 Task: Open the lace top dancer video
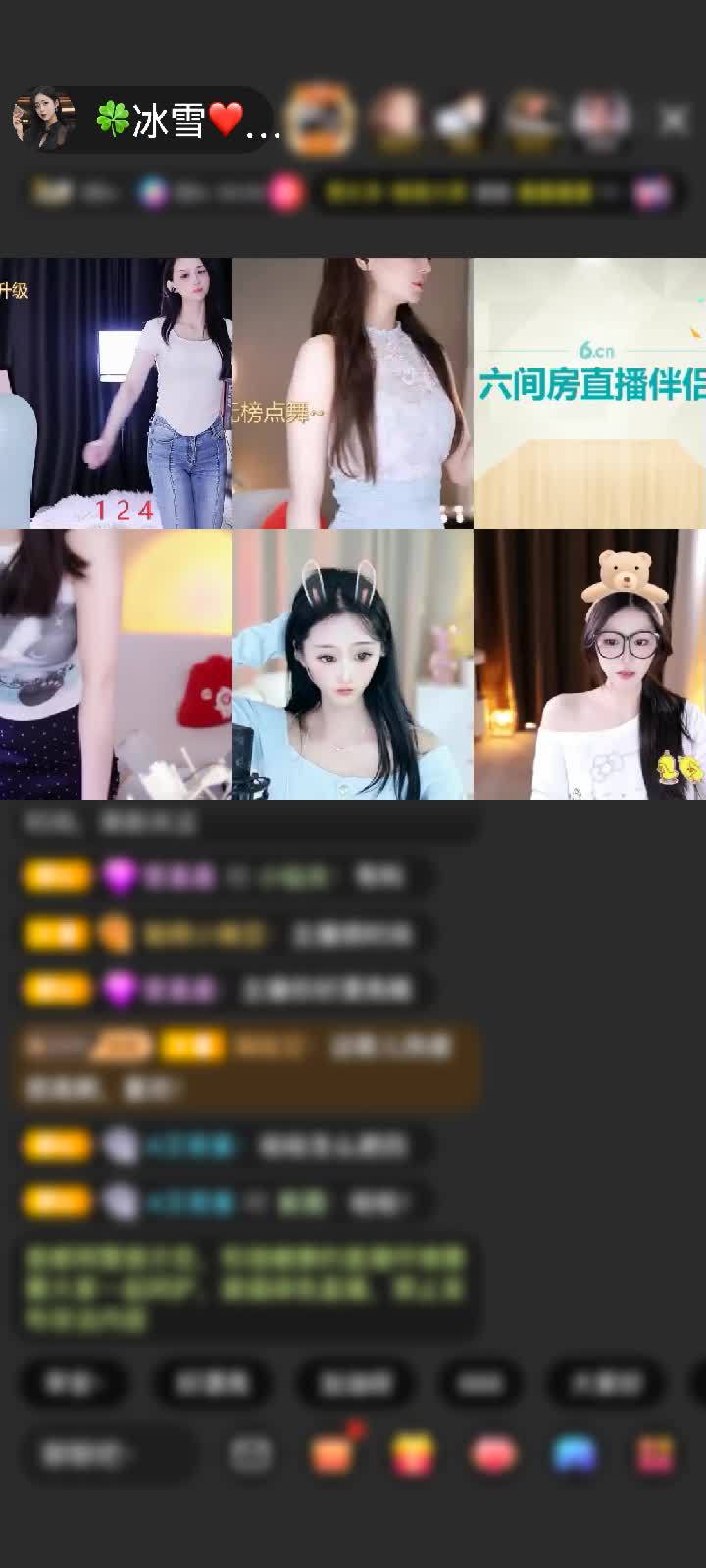353,393
